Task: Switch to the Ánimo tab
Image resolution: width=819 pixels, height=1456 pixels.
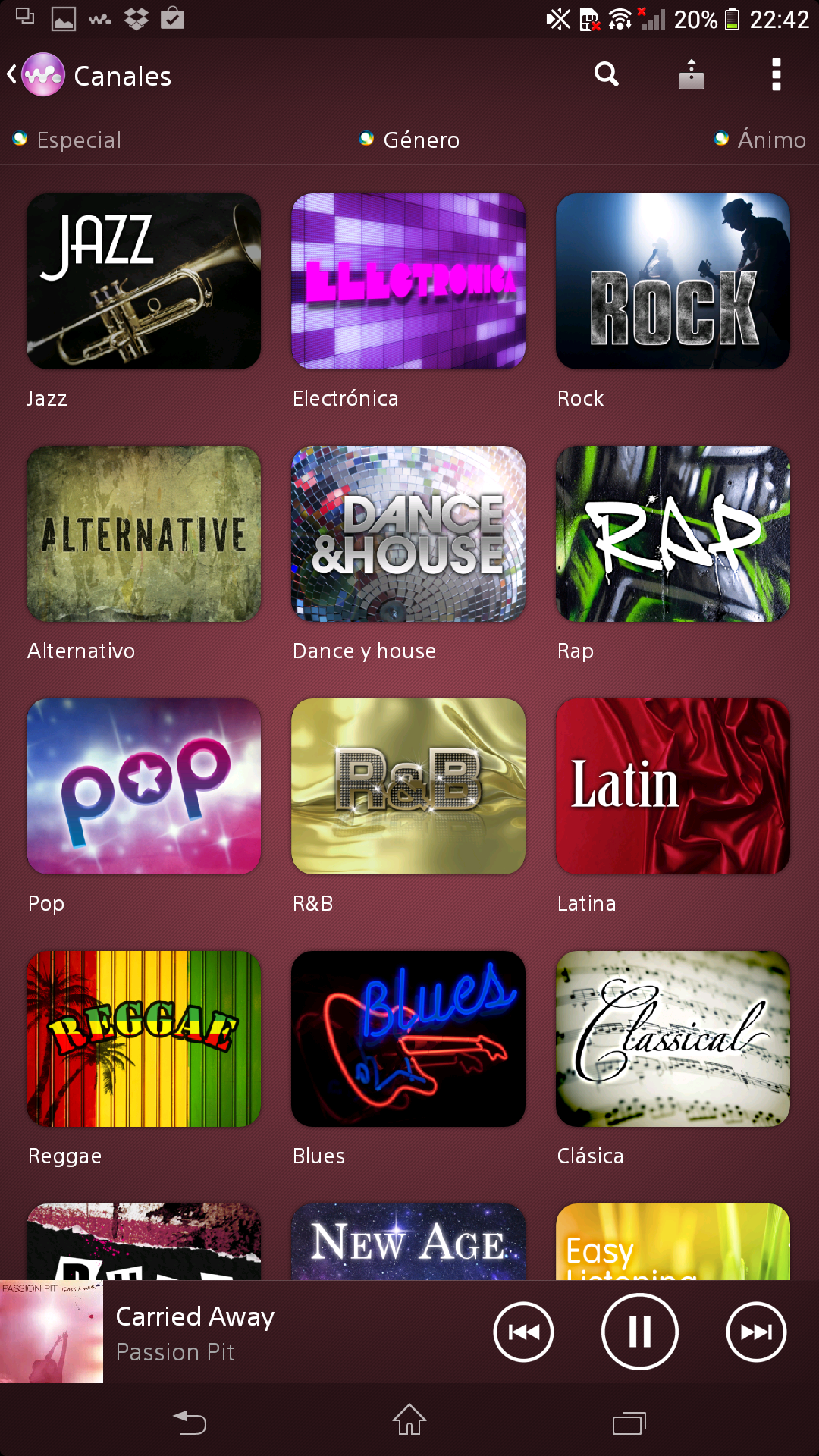Action: 761,140
